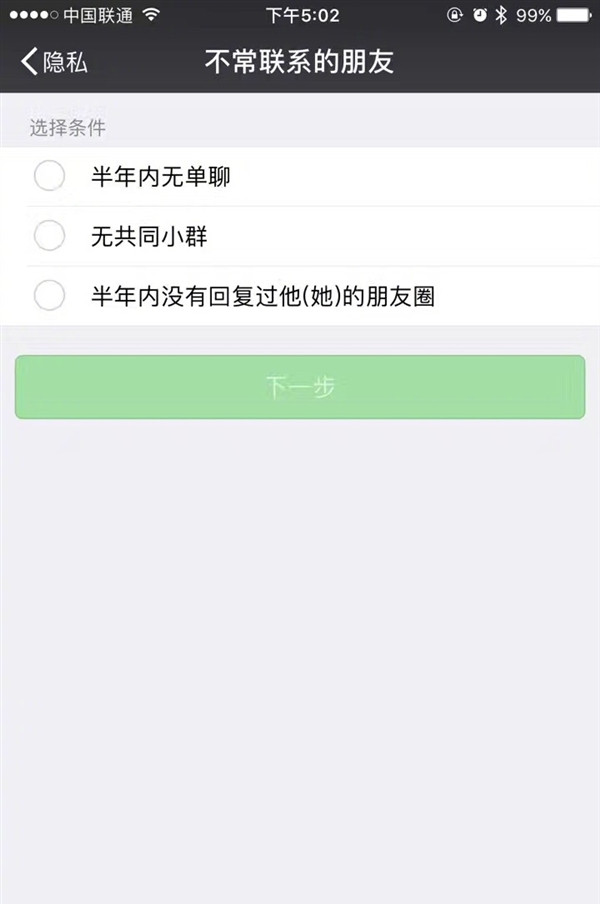Select 半年内无单聊 condition
This screenshot has height=904, width=600.
[x=50, y=177]
